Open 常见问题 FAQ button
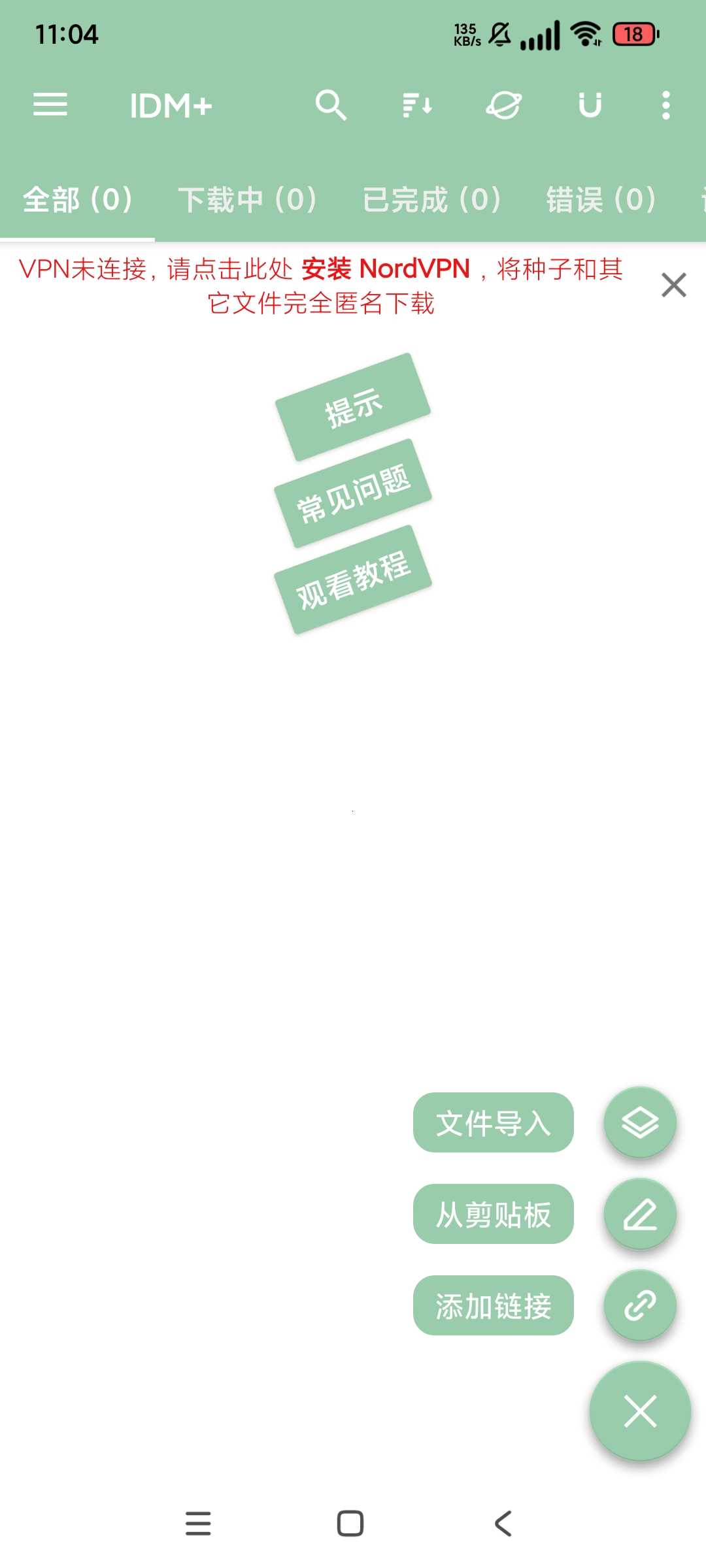The width and height of the screenshot is (706, 1568). tap(353, 493)
